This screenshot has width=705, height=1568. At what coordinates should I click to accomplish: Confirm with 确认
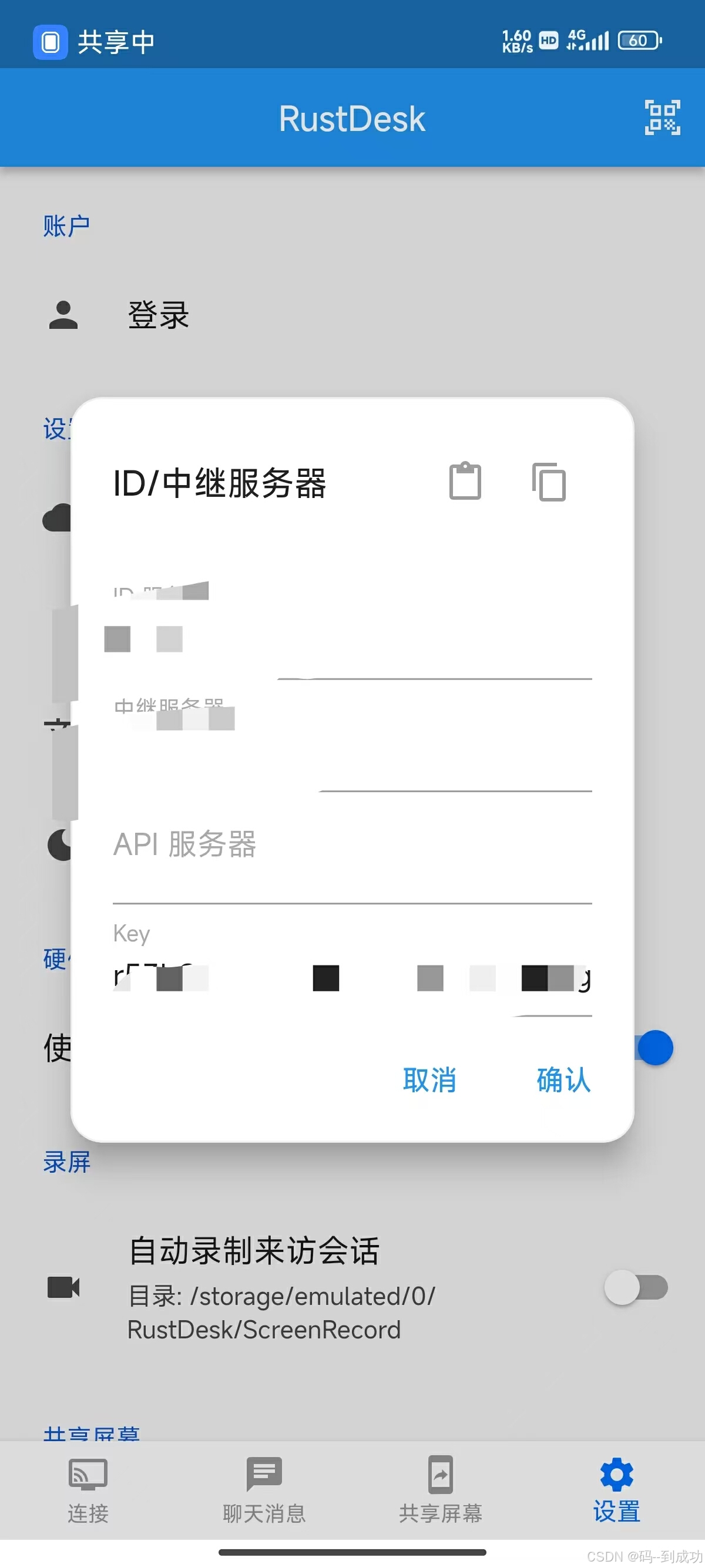click(x=564, y=1081)
